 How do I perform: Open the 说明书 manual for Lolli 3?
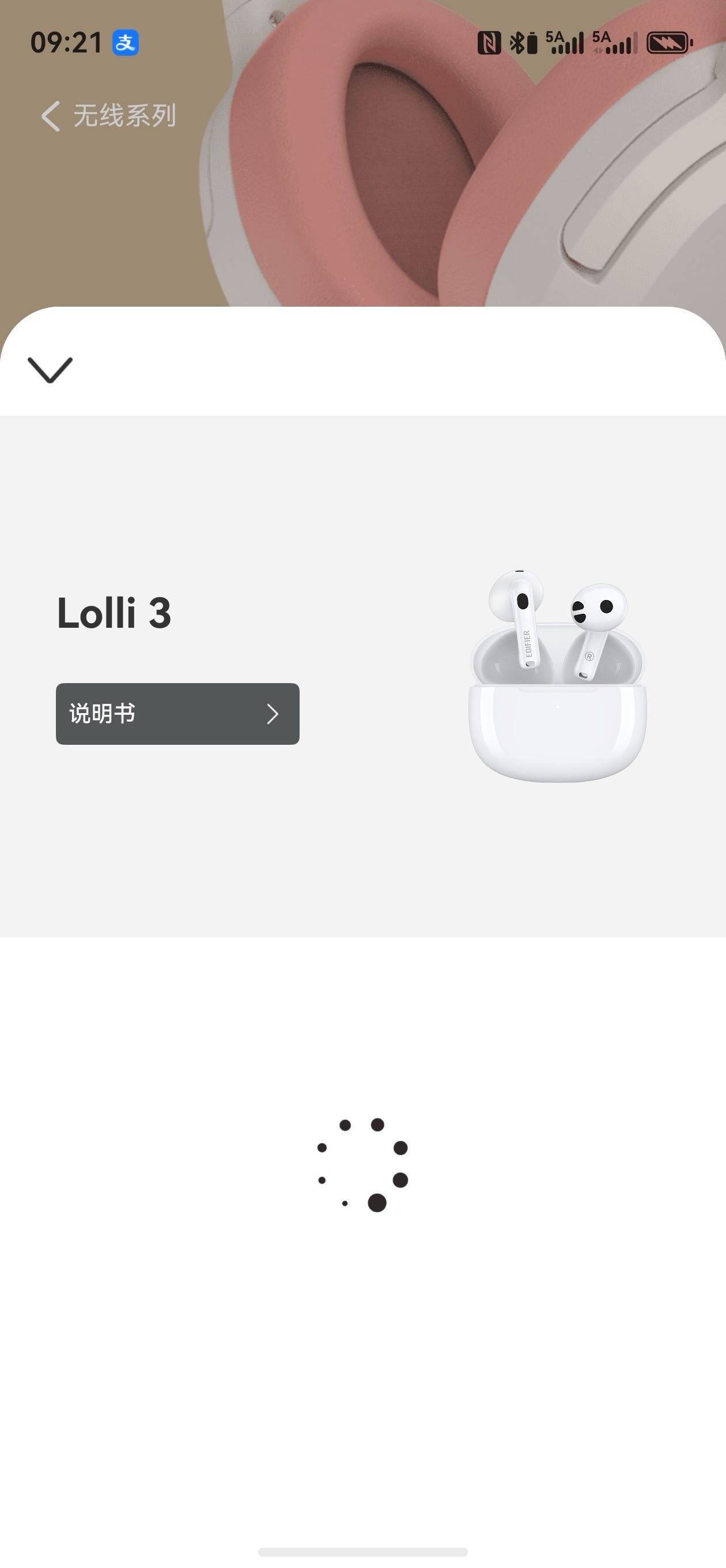[177, 714]
